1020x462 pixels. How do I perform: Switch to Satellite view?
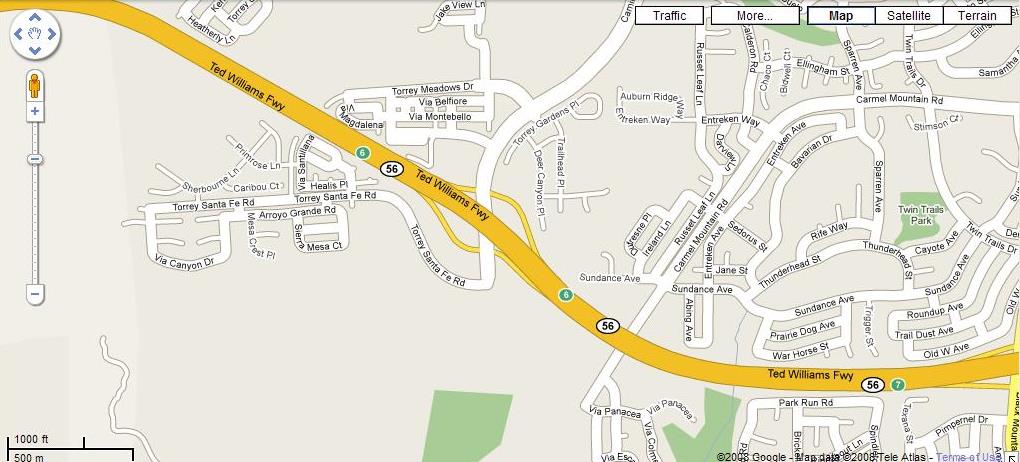click(908, 15)
